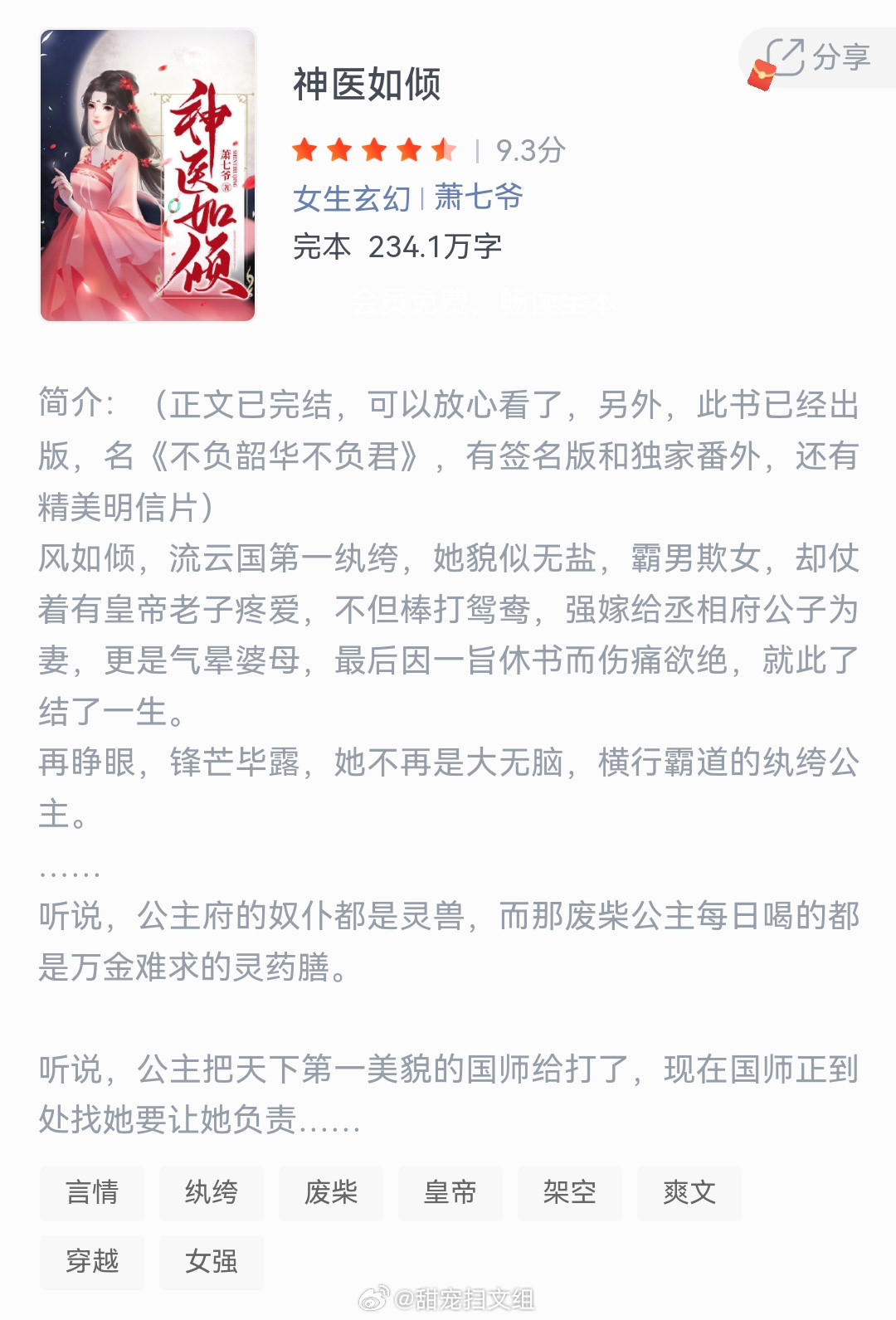This screenshot has height=1320, width=896.
Task: Choose the 女强 tag
Action: [x=211, y=1262]
